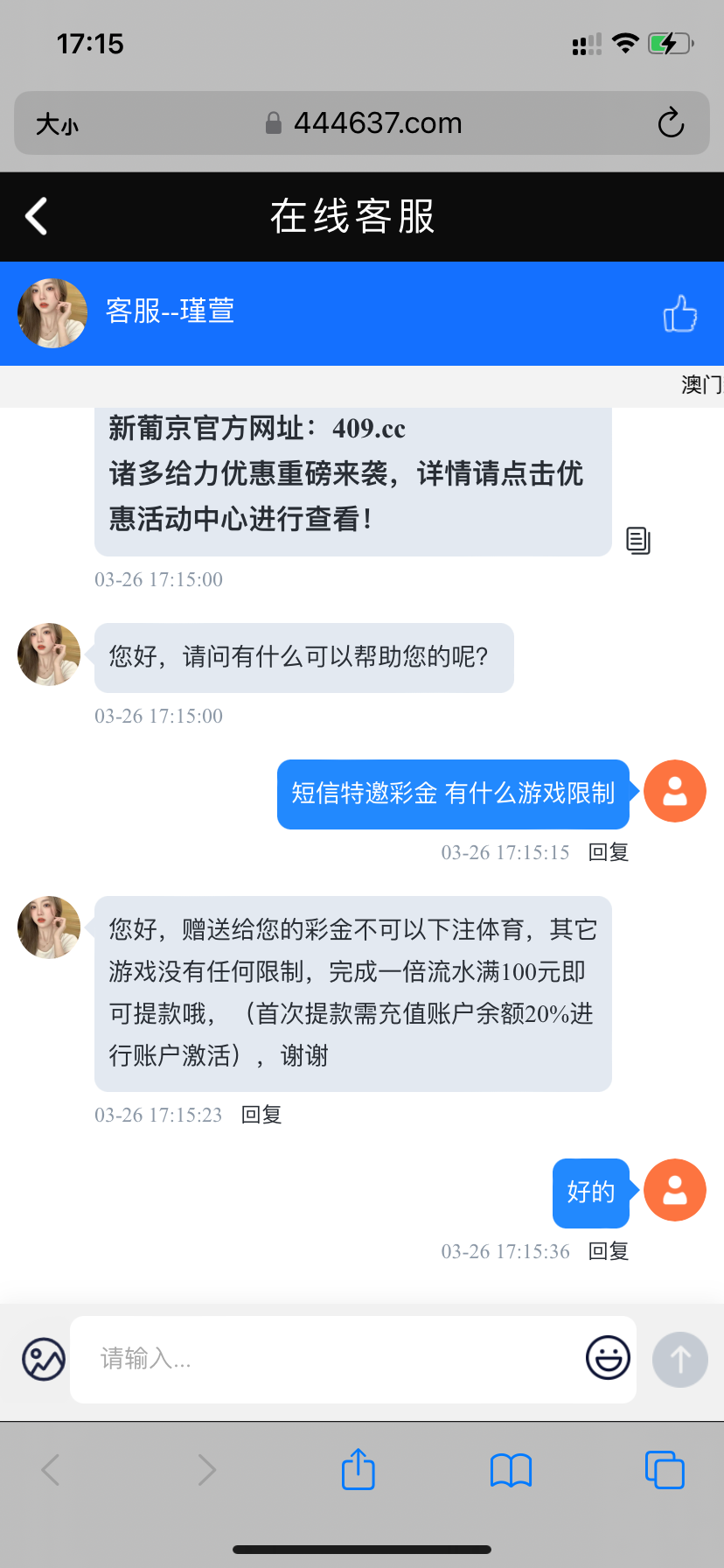Open Safari bookmarks
The width and height of the screenshot is (724, 1568).
point(511,1470)
